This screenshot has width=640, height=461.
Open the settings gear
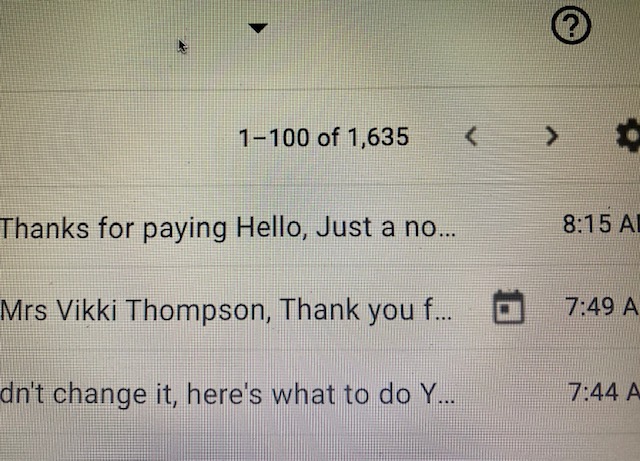pyautogui.click(x=629, y=137)
